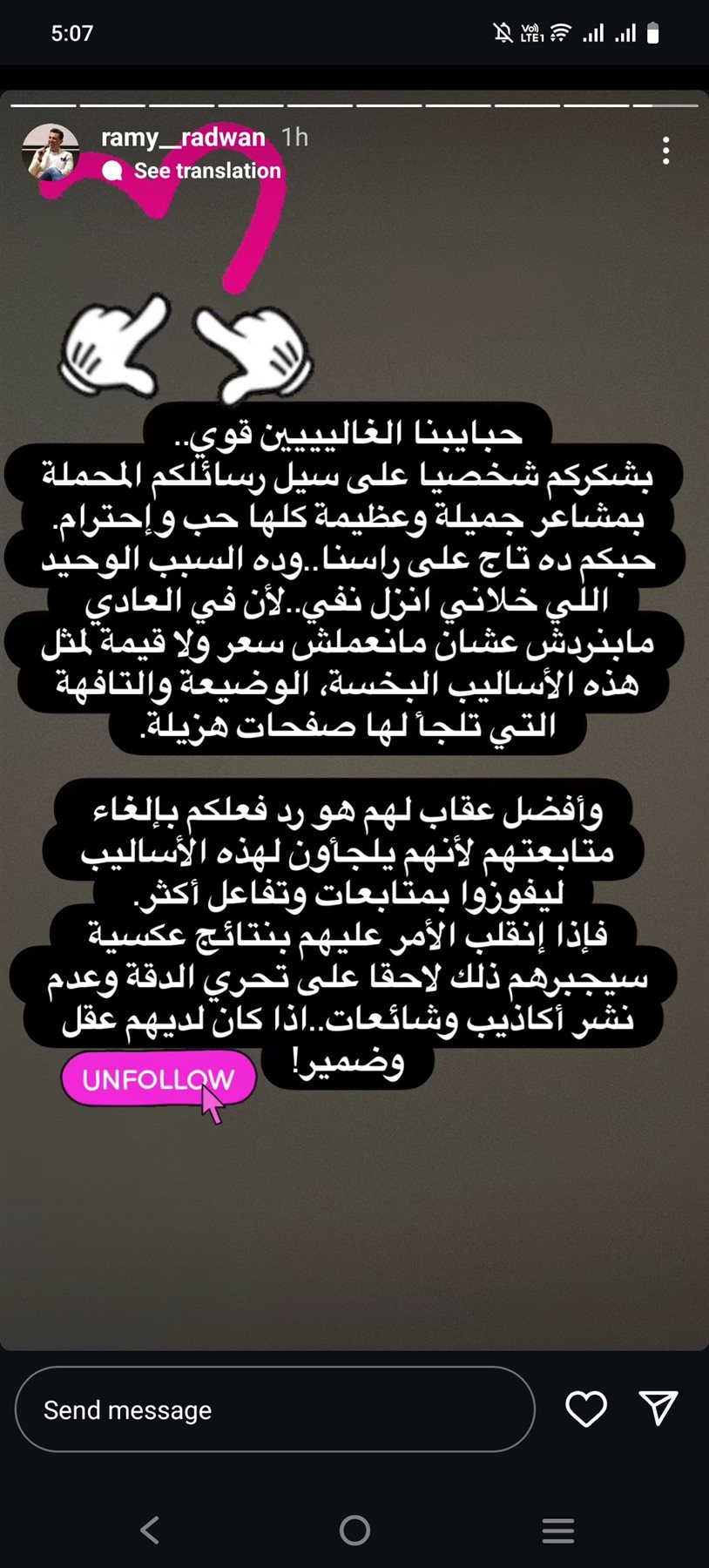Image resolution: width=709 pixels, height=1568 pixels.
Task: Open ramy__radwan's profile picture
Action: click(x=51, y=152)
